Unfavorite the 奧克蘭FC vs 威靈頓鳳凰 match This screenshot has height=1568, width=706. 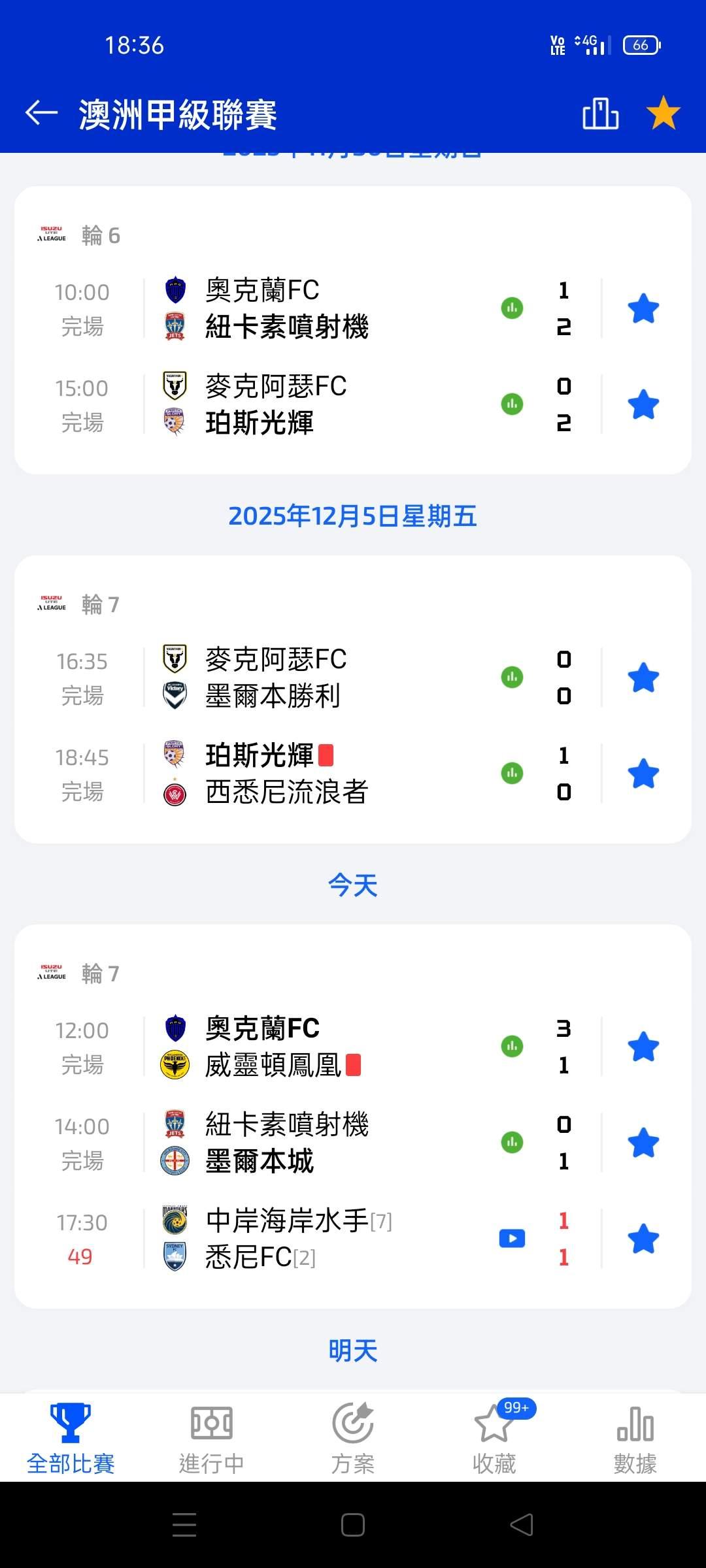click(643, 1047)
